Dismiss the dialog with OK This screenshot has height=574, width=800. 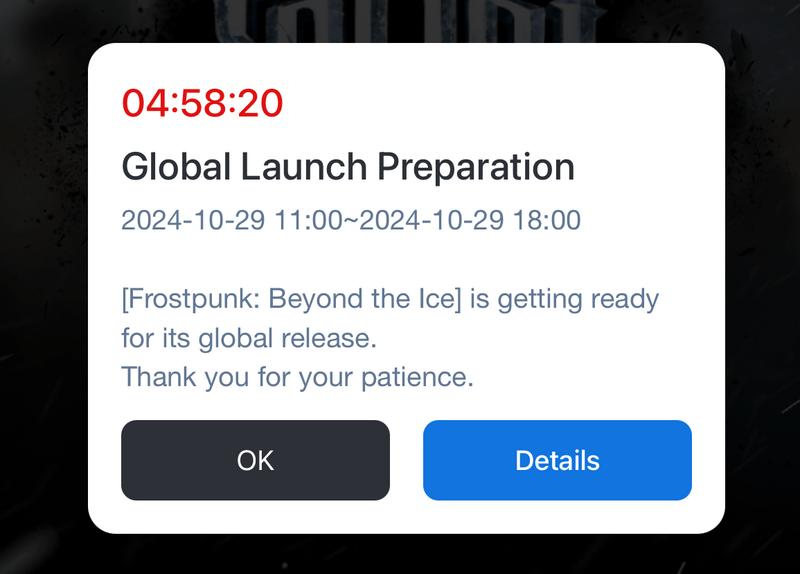click(x=255, y=460)
